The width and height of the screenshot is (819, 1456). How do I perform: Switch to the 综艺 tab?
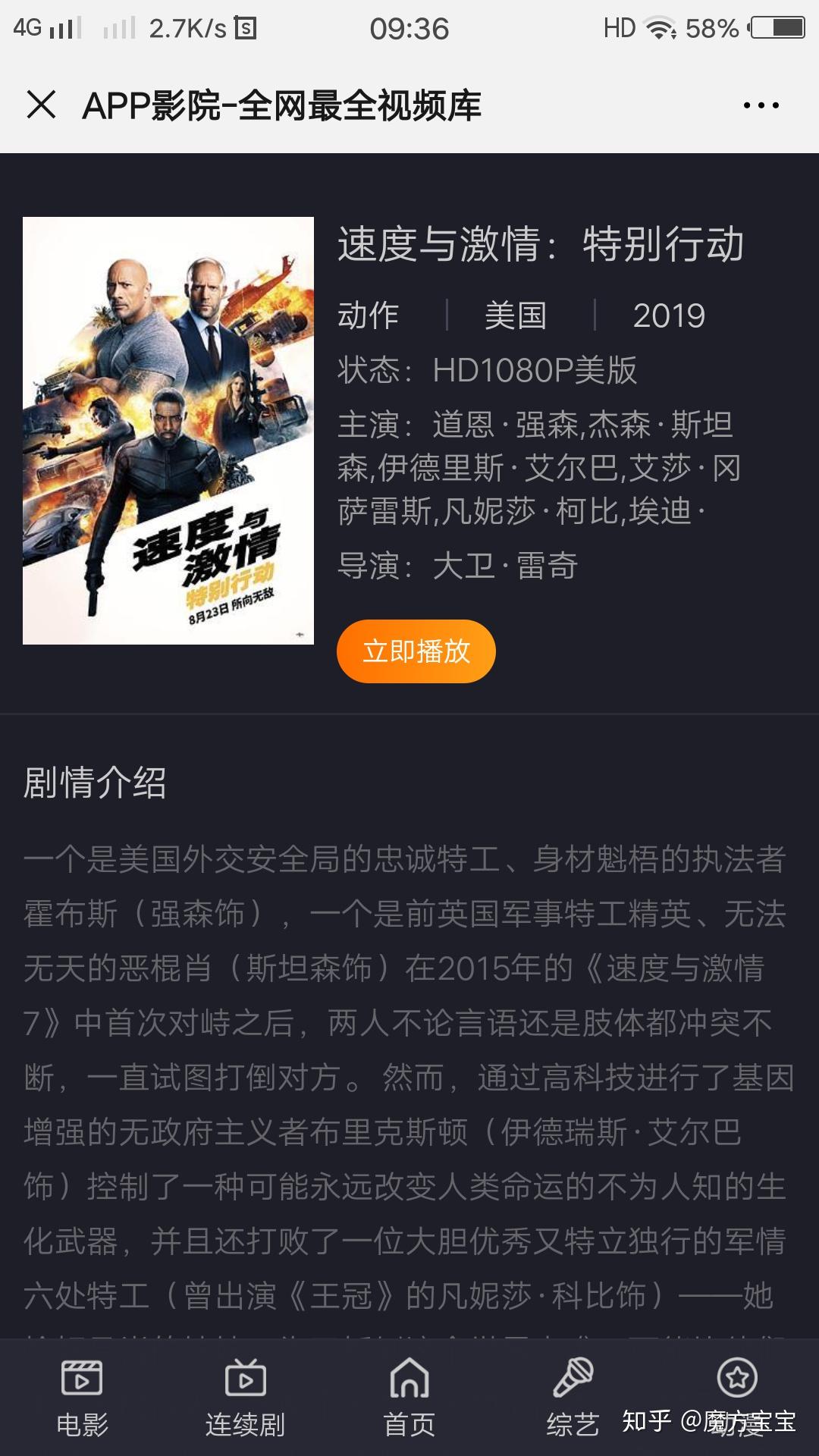coord(573,1397)
